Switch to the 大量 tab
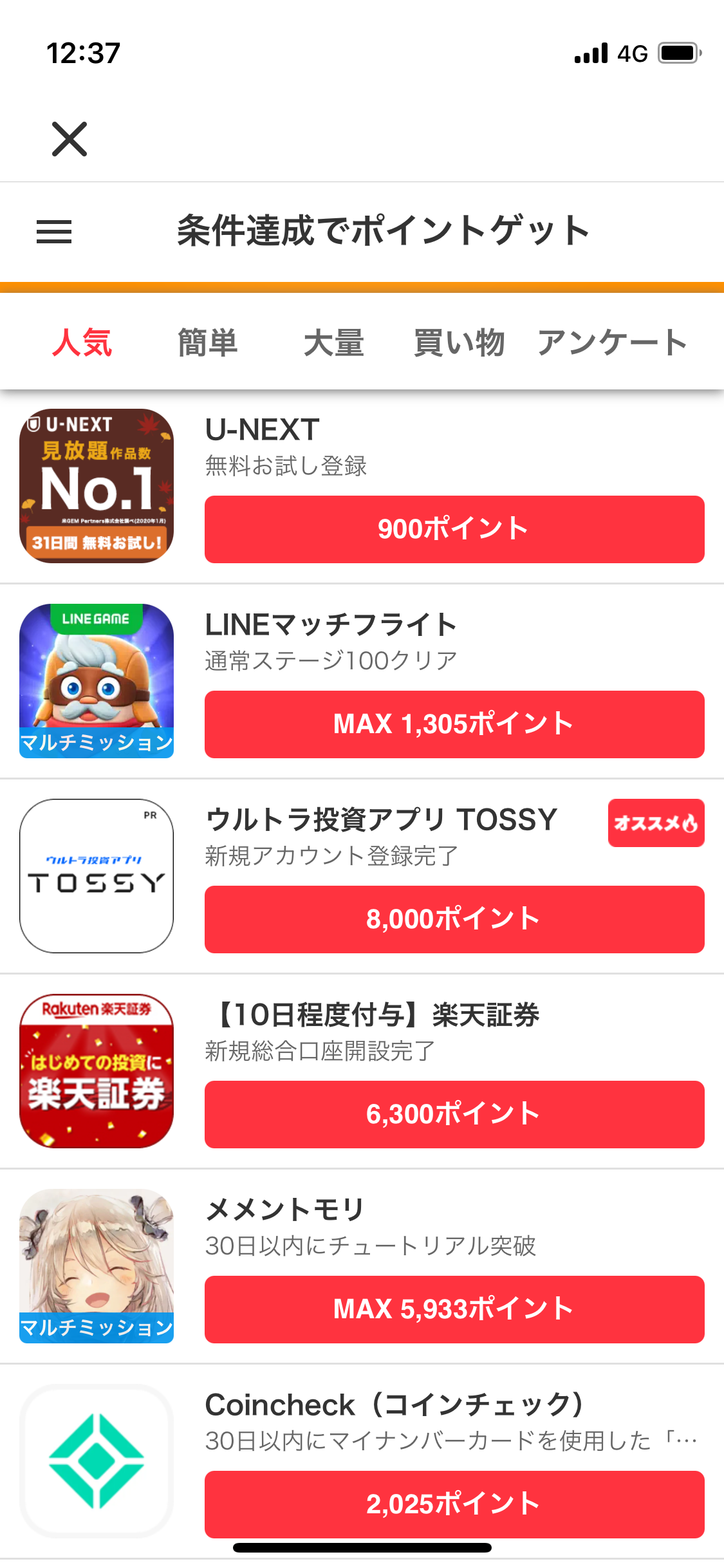 (333, 342)
